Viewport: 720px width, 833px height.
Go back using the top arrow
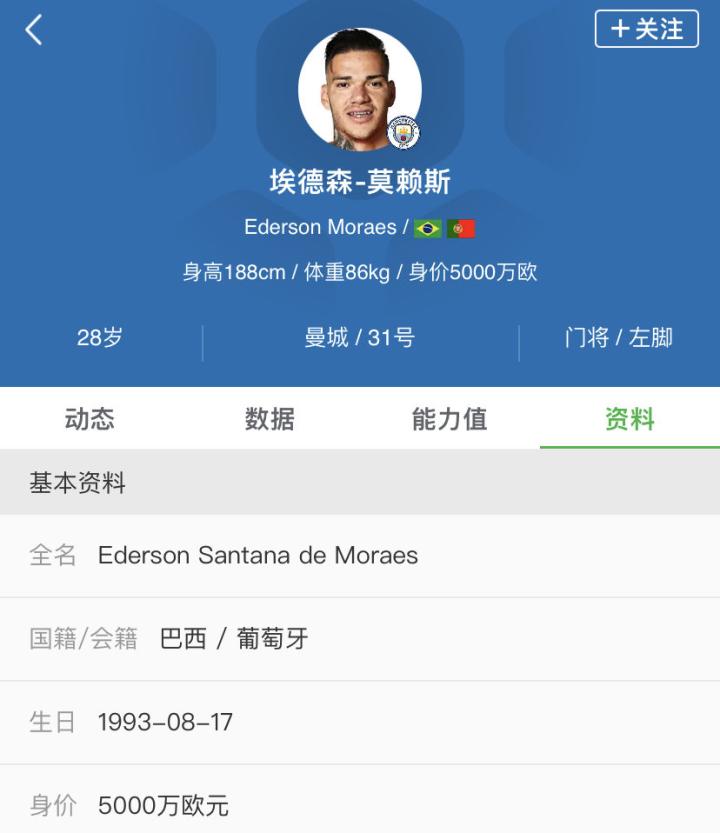tap(34, 30)
